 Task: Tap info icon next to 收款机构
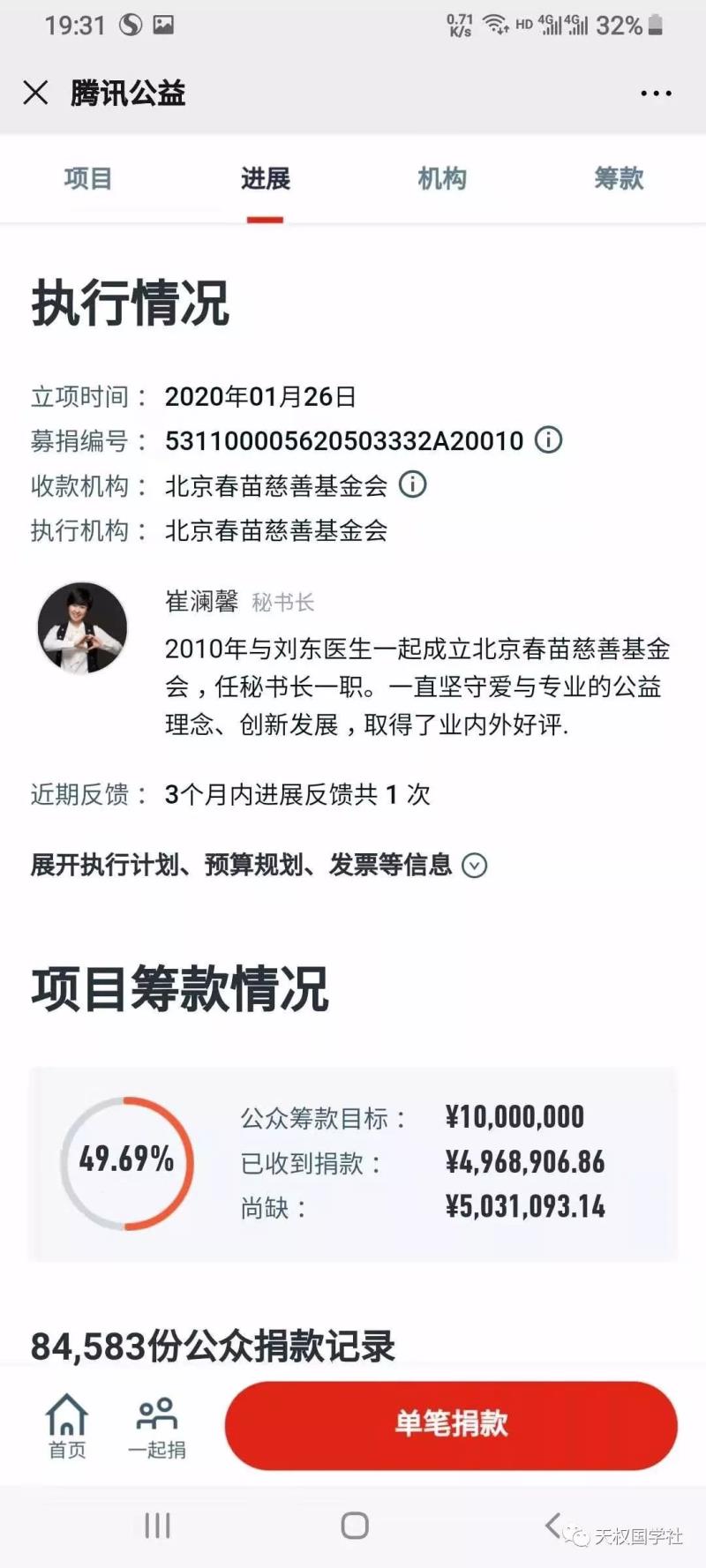point(413,484)
